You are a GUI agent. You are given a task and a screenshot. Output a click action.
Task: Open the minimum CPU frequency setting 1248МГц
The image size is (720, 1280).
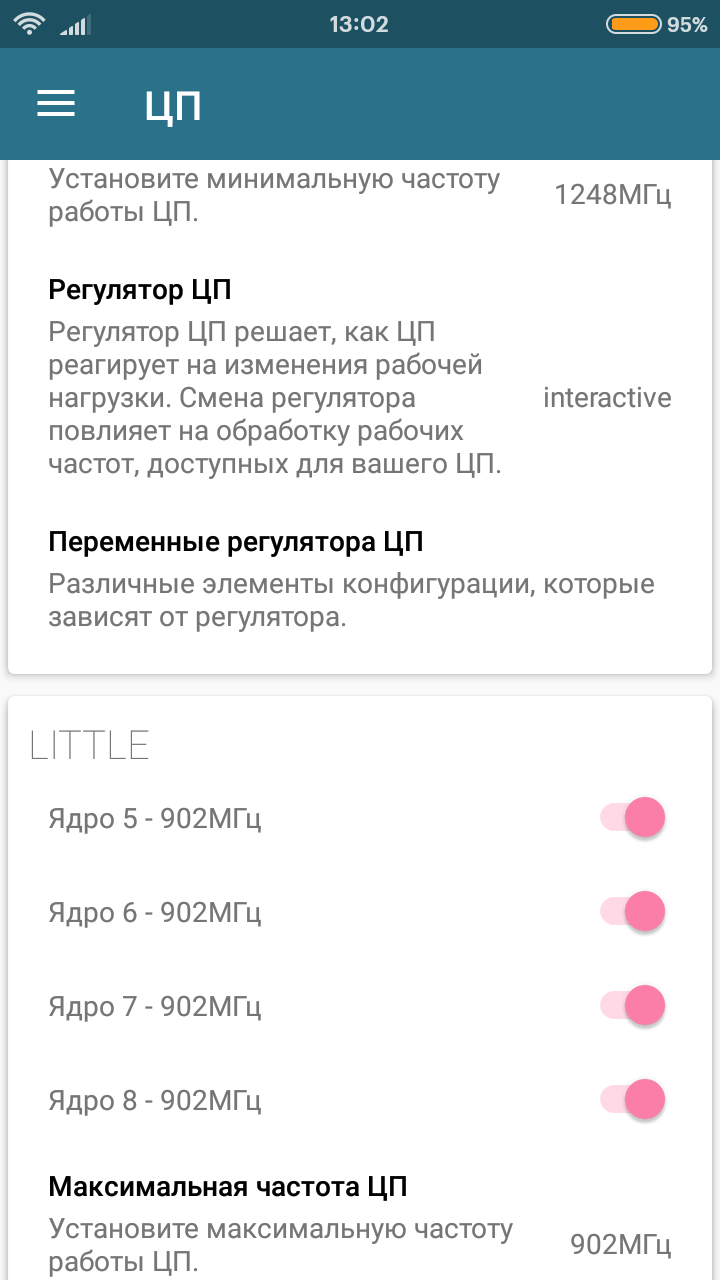[360, 198]
